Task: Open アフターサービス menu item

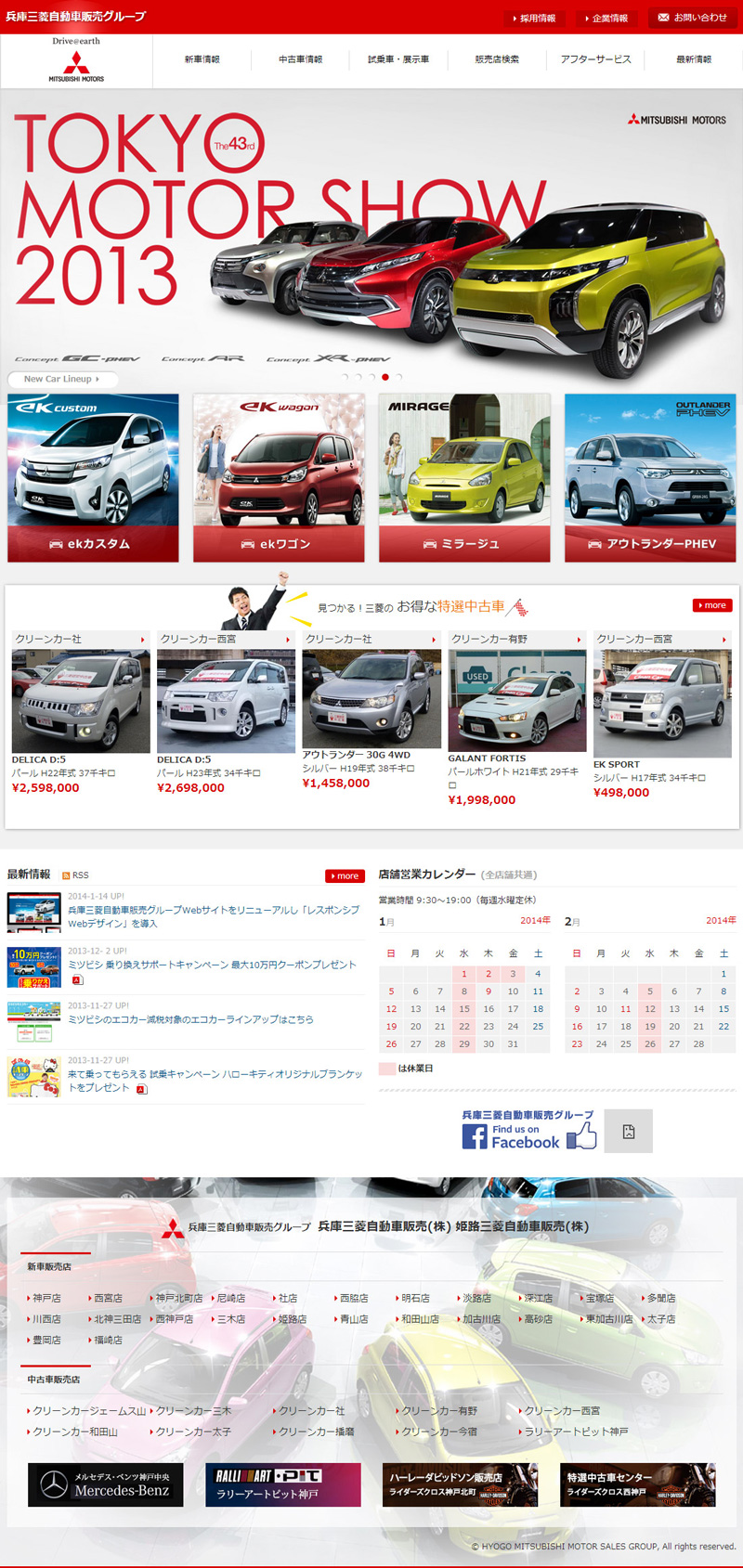Action: tap(595, 59)
